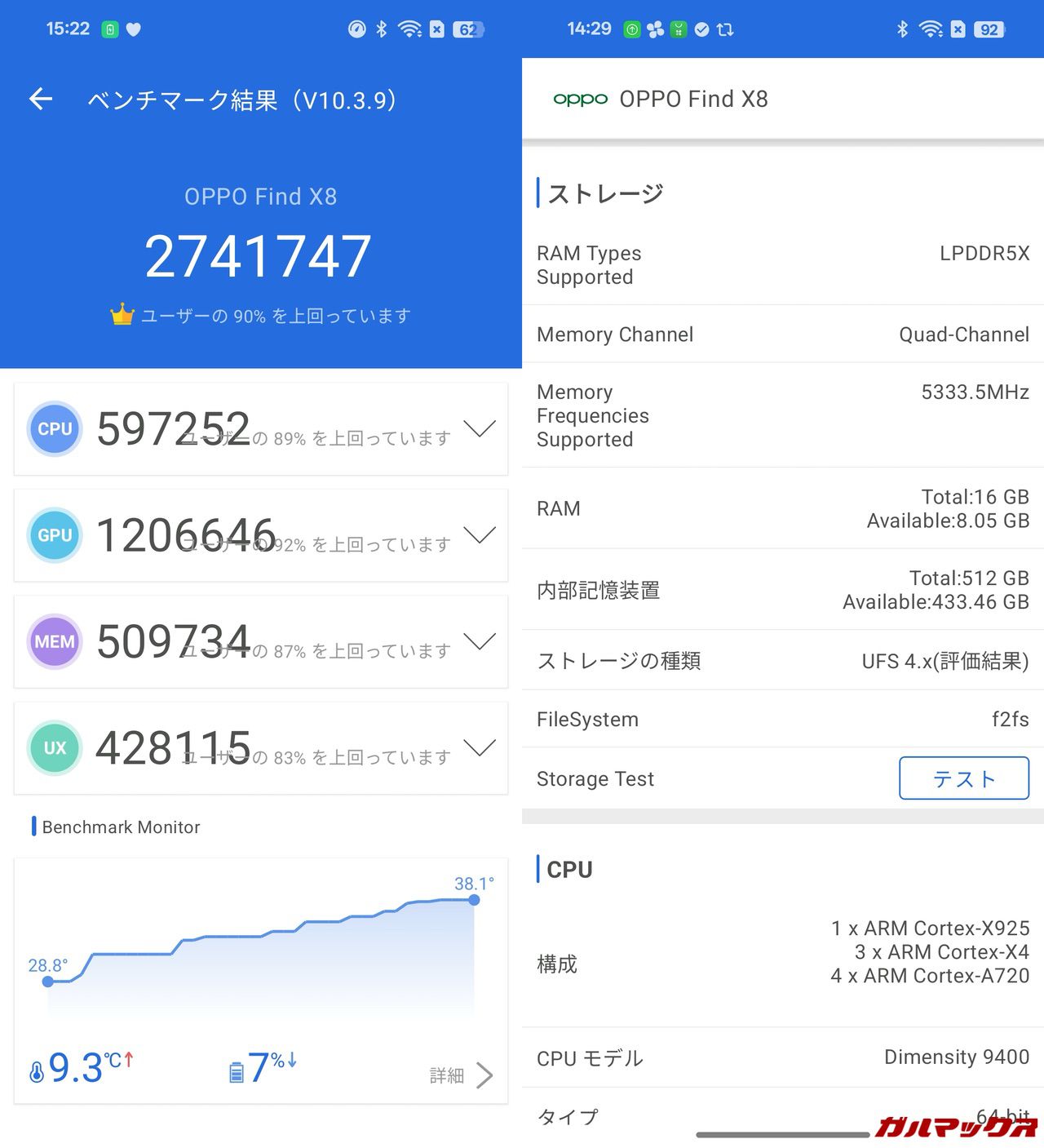Expand the CPU score details
The image size is (1044, 1148).
click(479, 429)
